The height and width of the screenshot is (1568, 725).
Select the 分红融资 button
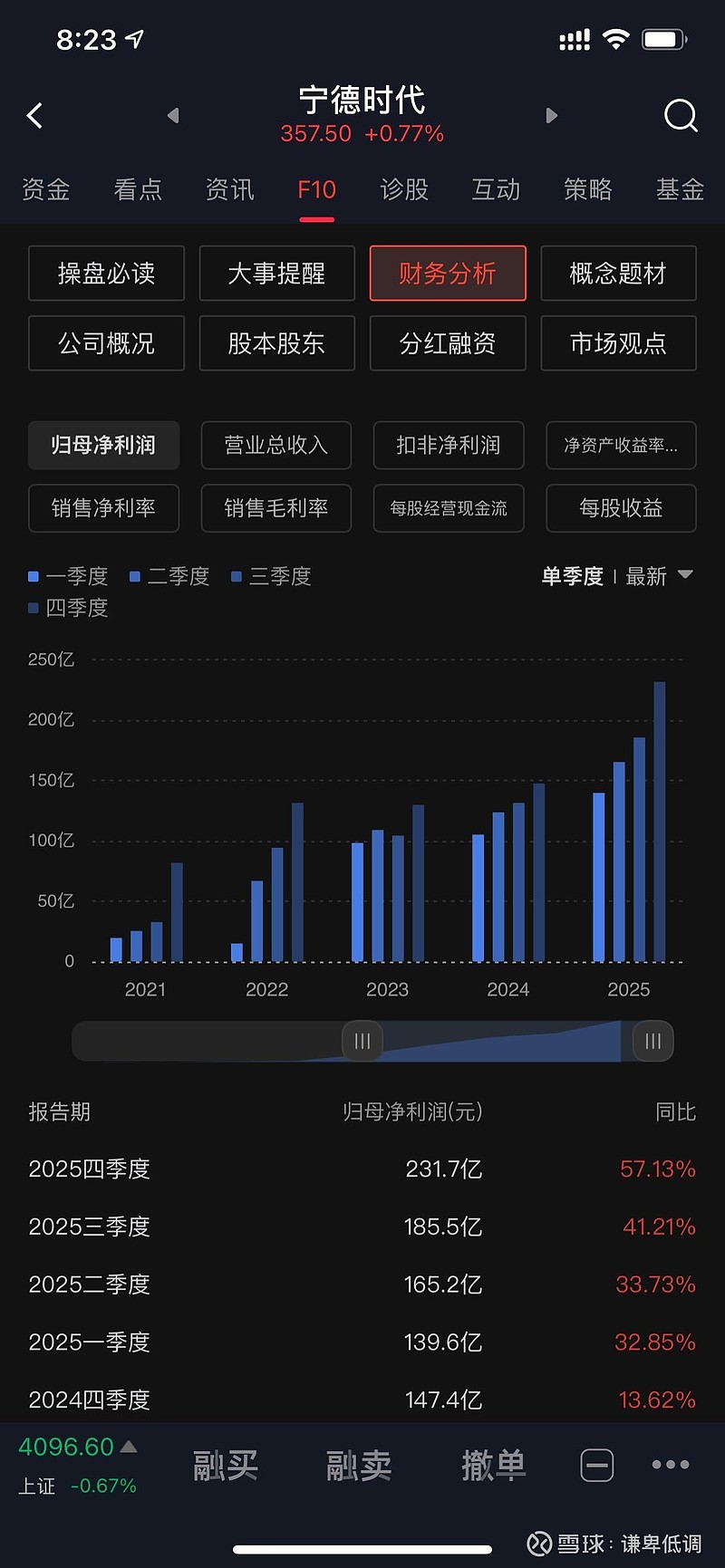(448, 343)
